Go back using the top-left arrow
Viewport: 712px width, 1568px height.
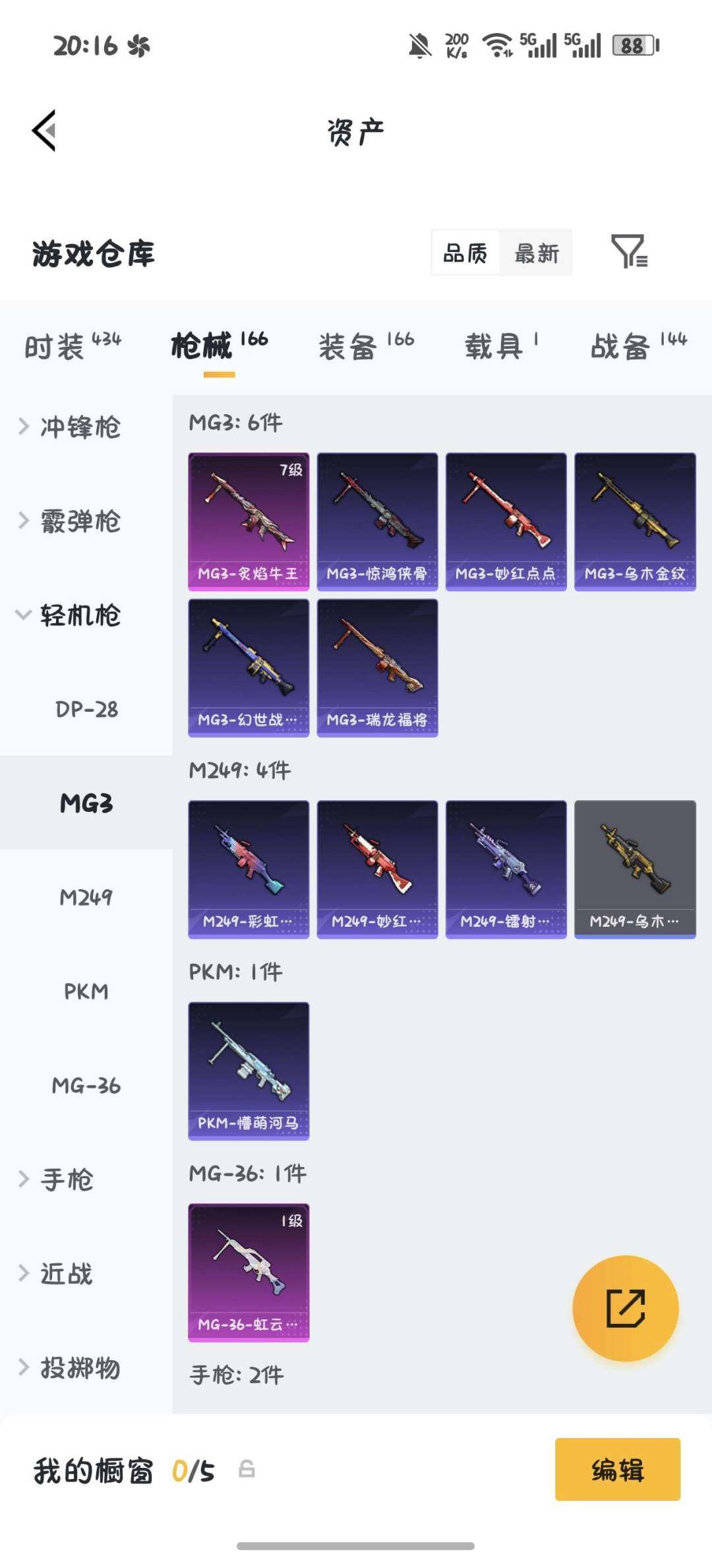(45, 131)
